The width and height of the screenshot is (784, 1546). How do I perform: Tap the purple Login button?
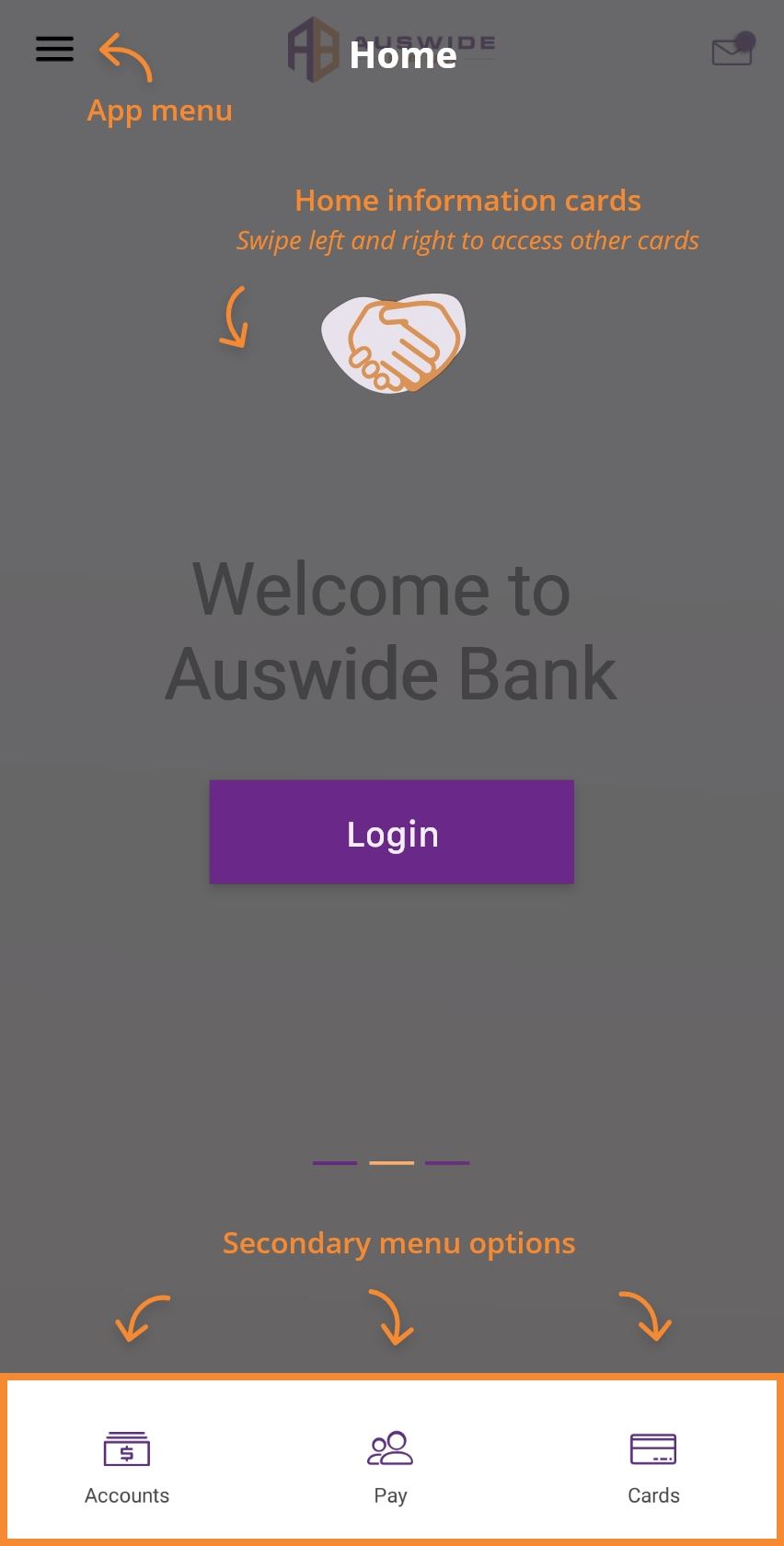pyautogui.click(x=391, y=832)
